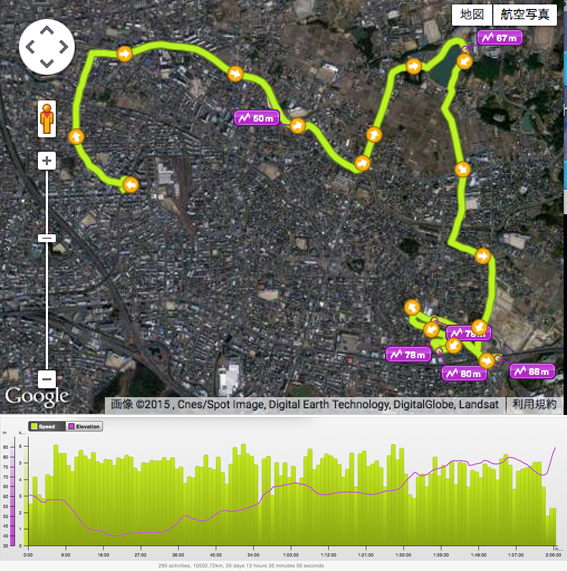Pan the map down with arrow
The image size is (567, 571).
coord(47,63)
